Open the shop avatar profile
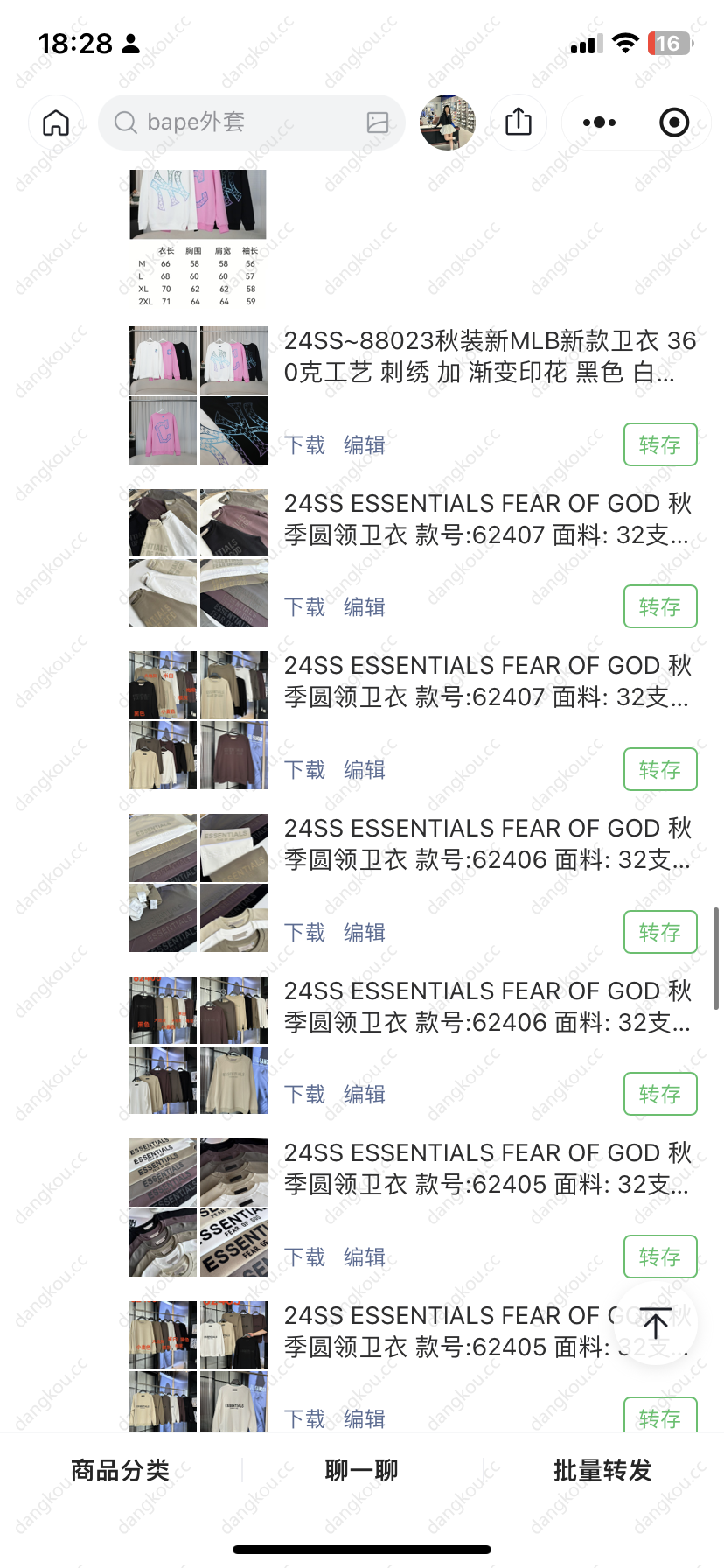Screen dimensions: 724x1568 click(x=448, y=122)
